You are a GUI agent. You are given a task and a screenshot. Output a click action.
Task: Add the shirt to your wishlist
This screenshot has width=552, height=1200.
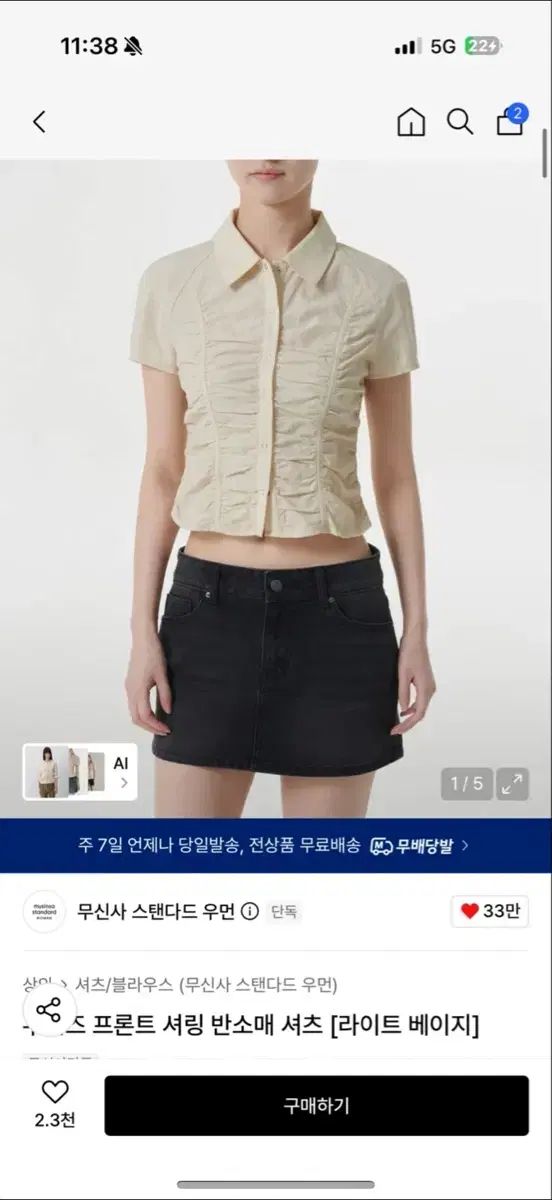pos(54,1103)
